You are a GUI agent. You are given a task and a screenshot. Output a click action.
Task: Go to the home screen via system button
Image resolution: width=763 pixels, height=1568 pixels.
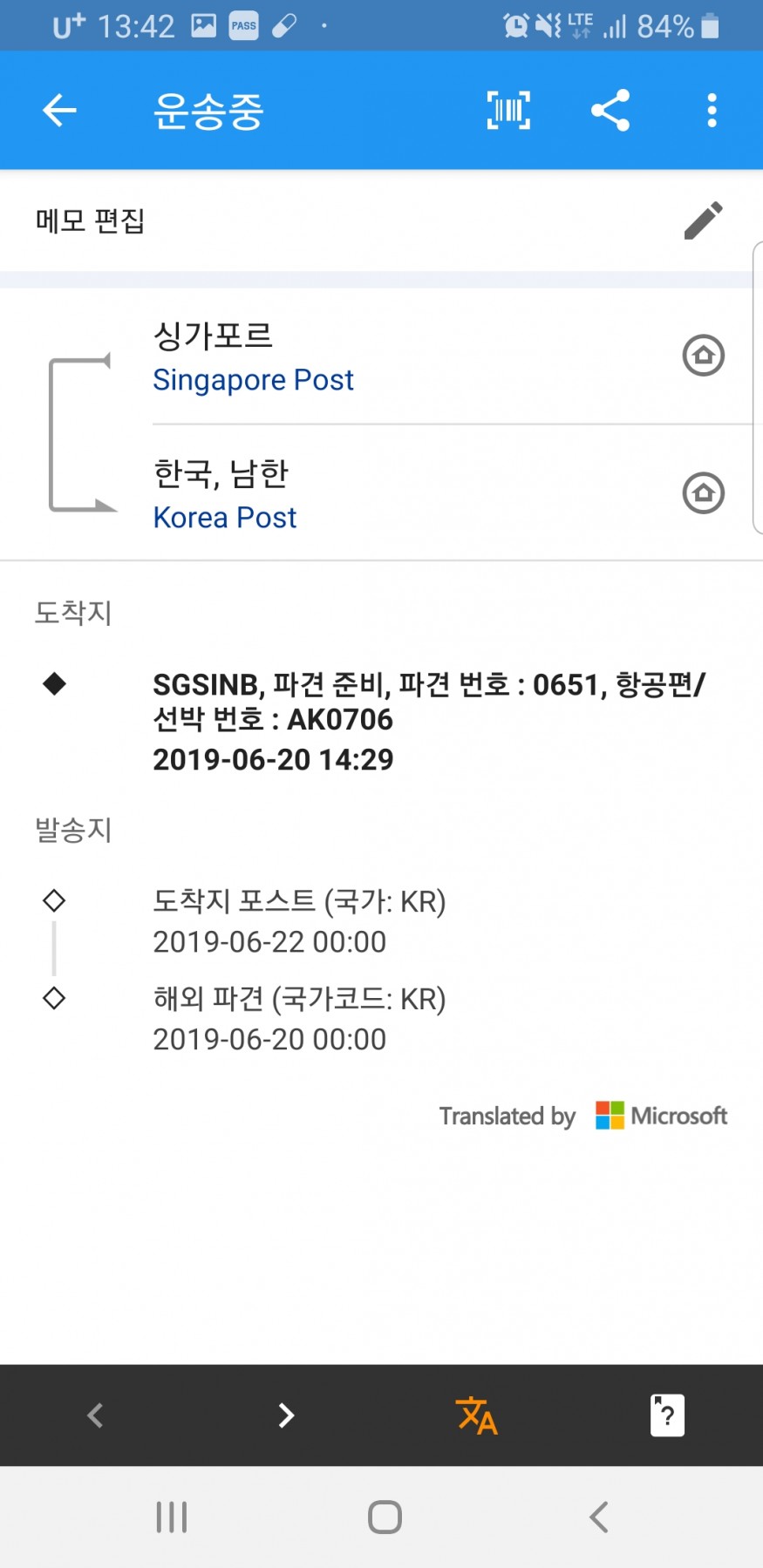pyautogui.click(x=385, y=1517)
